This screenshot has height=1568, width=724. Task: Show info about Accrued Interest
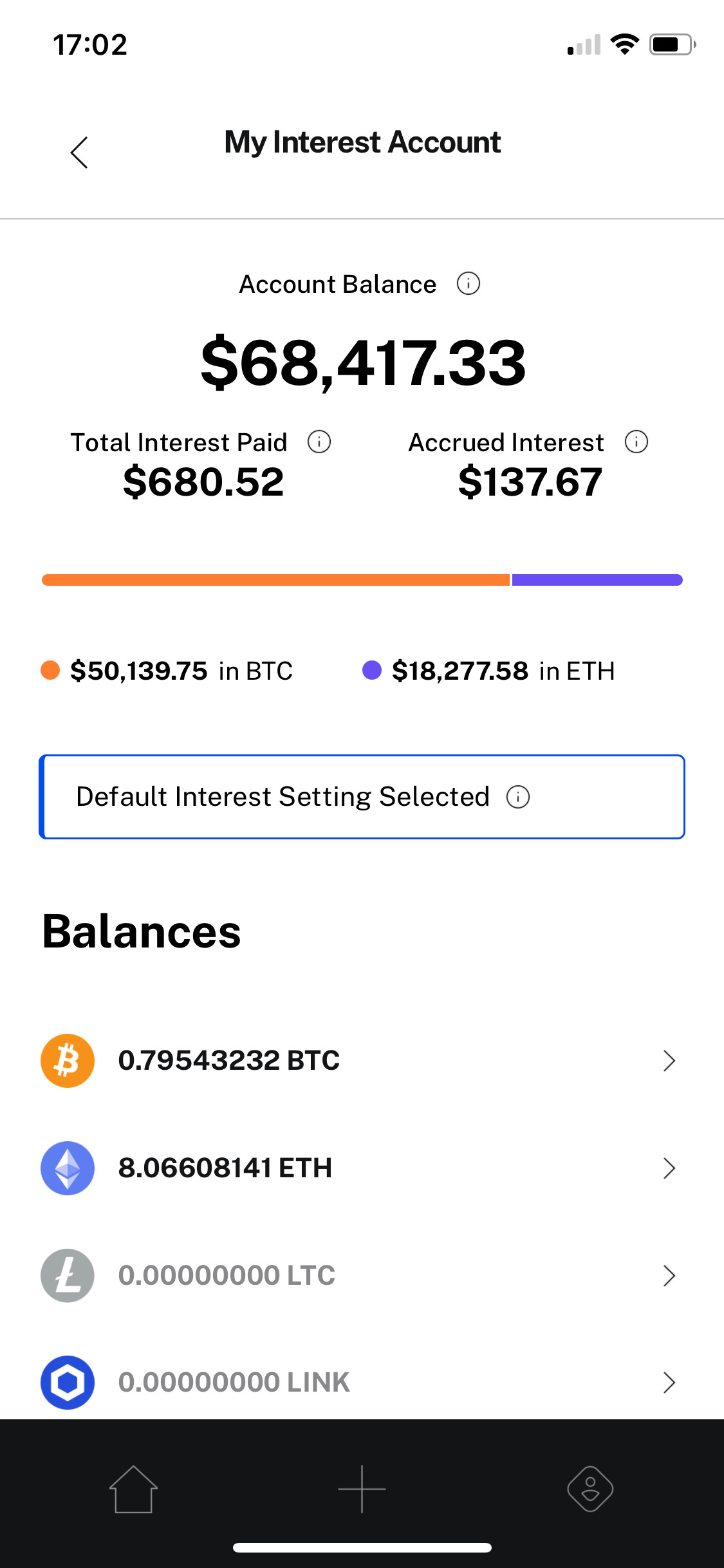(x=636, y=442)
